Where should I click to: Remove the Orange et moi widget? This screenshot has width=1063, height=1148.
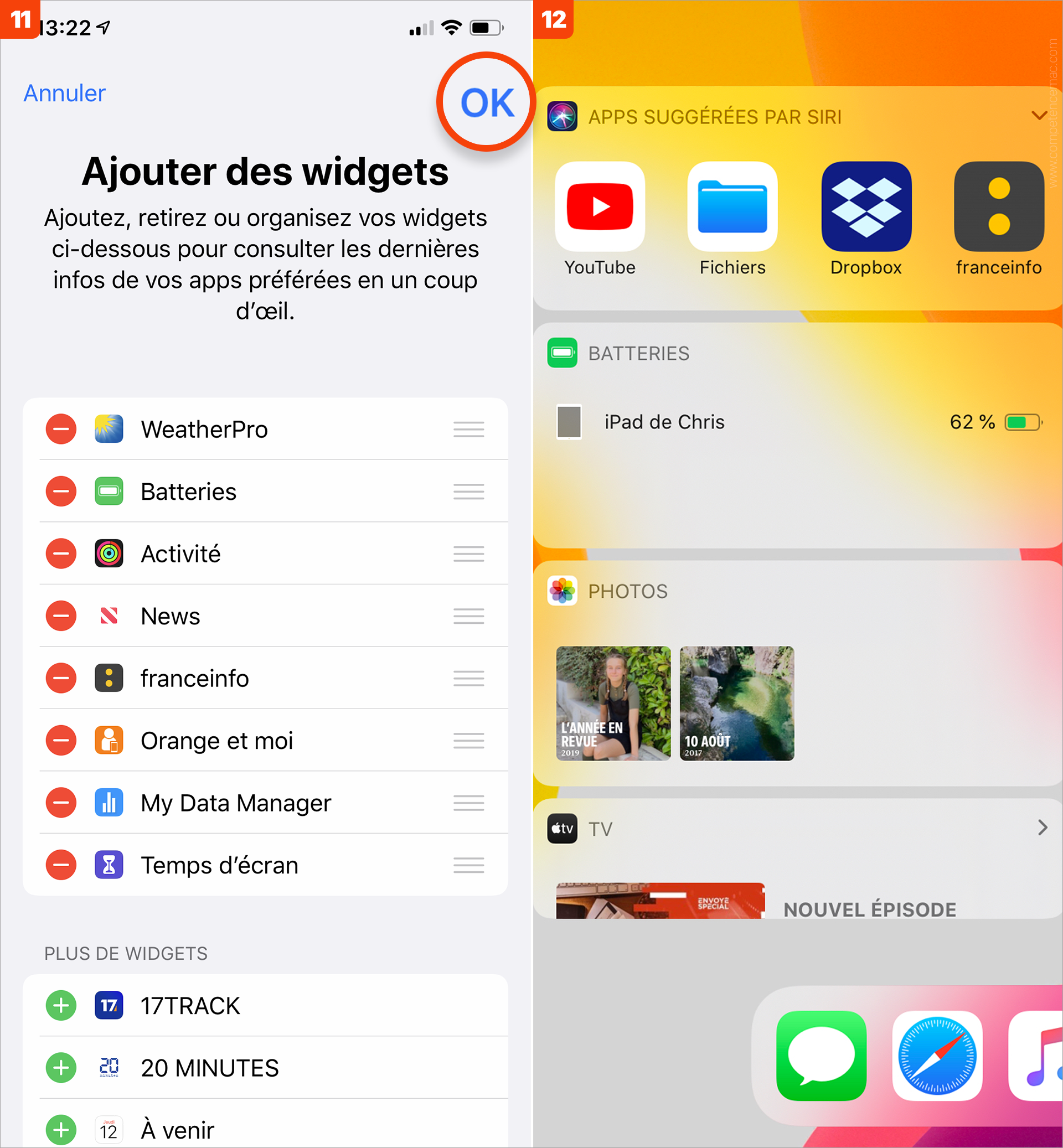click(61, 740)
